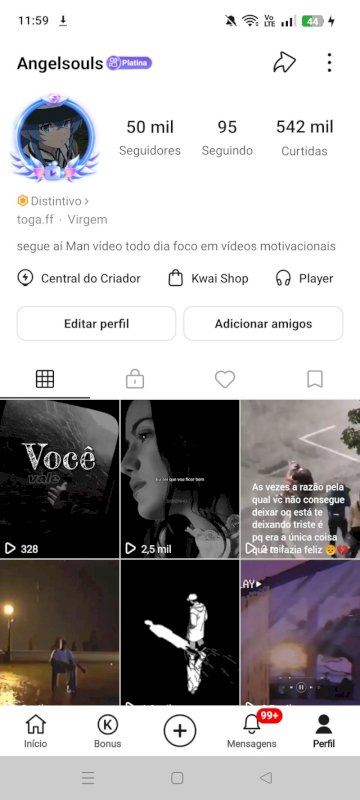Share this profile via arrow icon
Image resolution: width=360 pixels, height=800 pixels.
(285, 63)
